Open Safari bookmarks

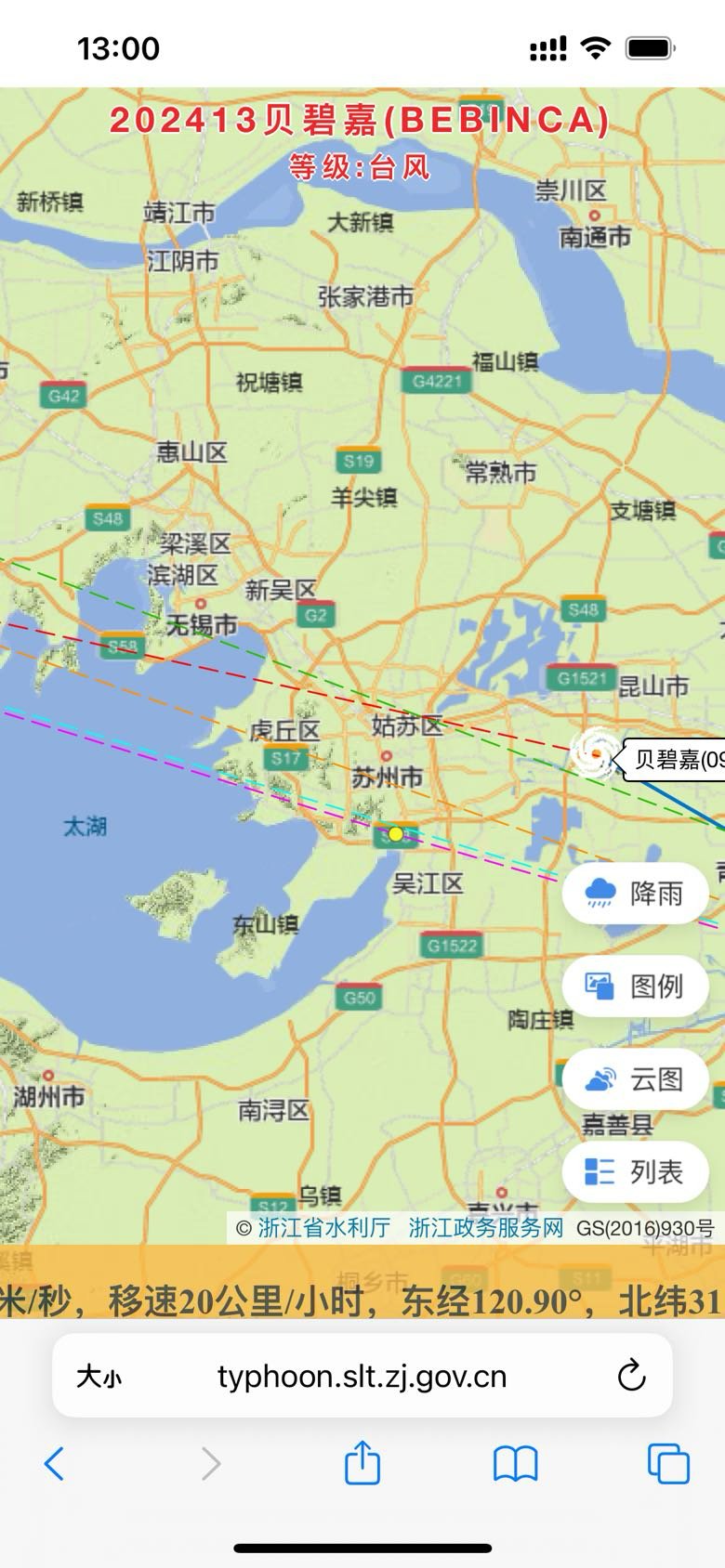tap(515, 1465)
